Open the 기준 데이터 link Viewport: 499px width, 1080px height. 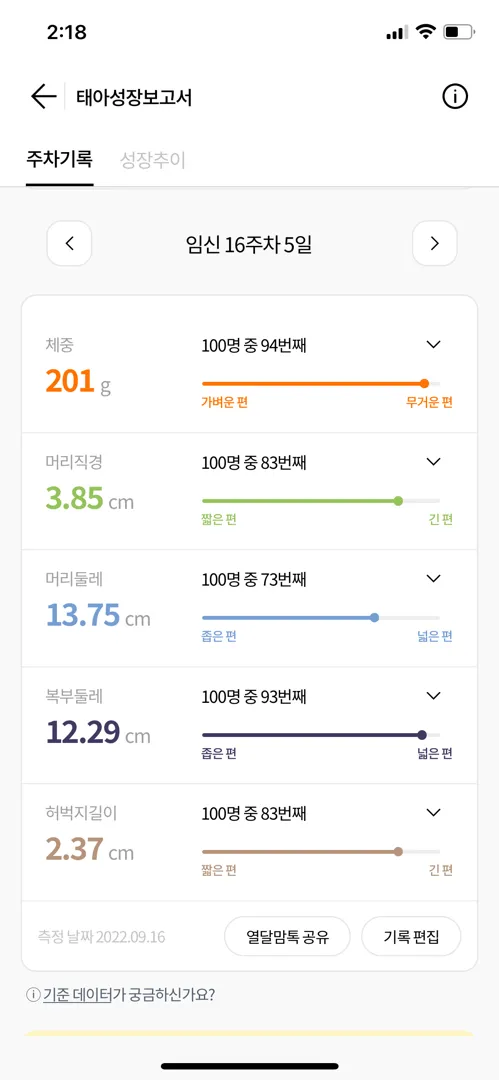click(77, 995)
